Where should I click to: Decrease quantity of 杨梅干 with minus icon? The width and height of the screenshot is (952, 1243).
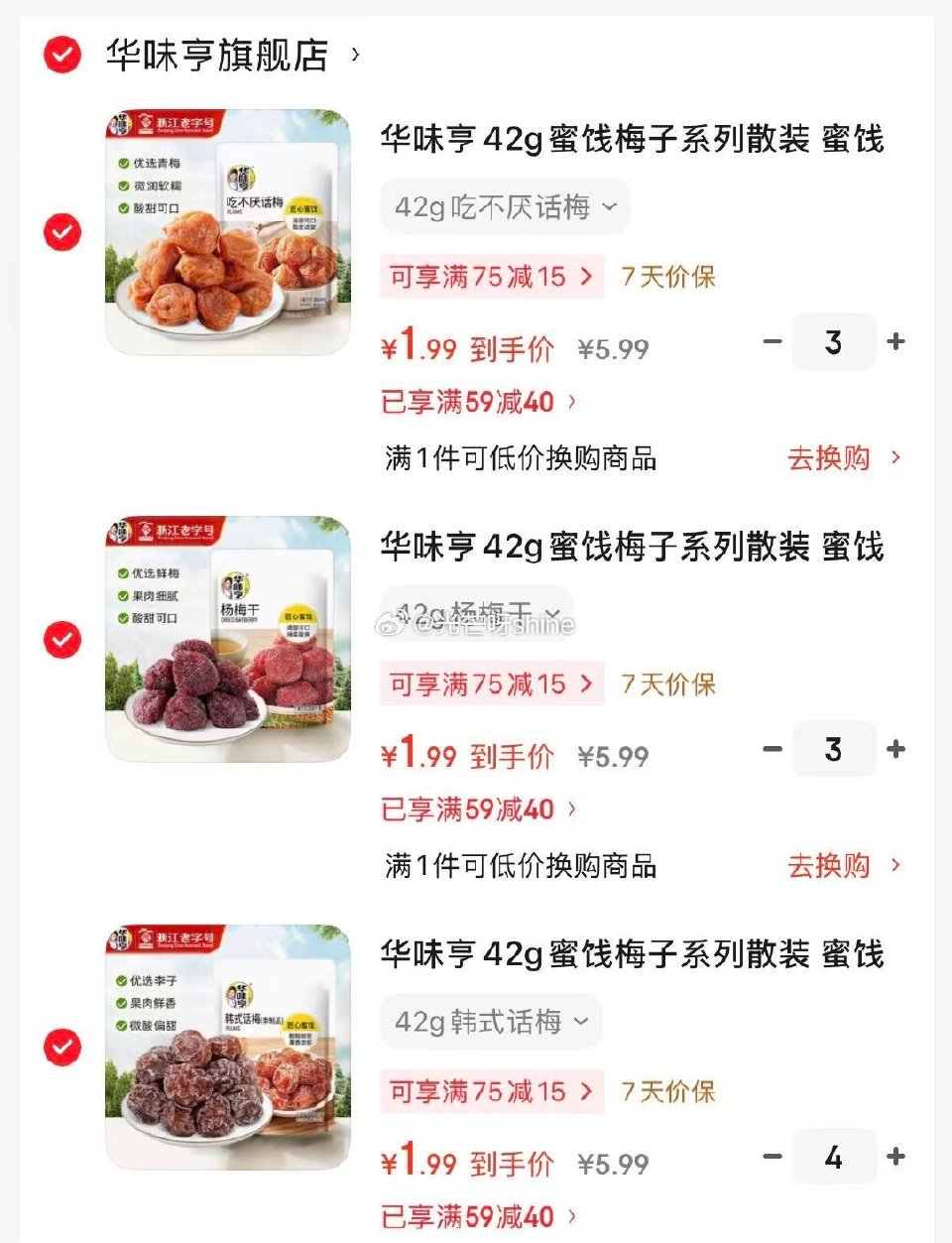pyautogui.click(x=772, y=749)
